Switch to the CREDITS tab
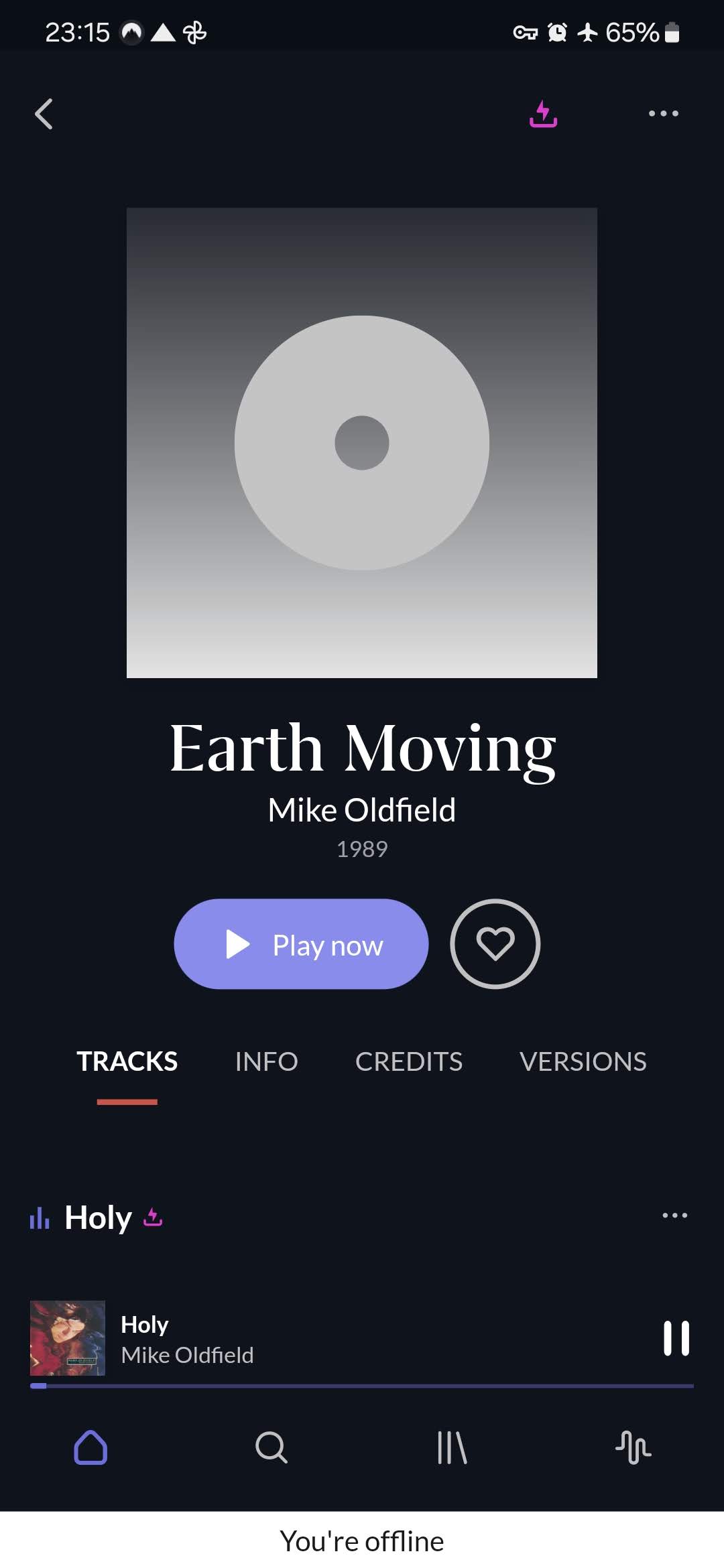The width and height of the screenshot is (724, 1568). point(408,1061)
